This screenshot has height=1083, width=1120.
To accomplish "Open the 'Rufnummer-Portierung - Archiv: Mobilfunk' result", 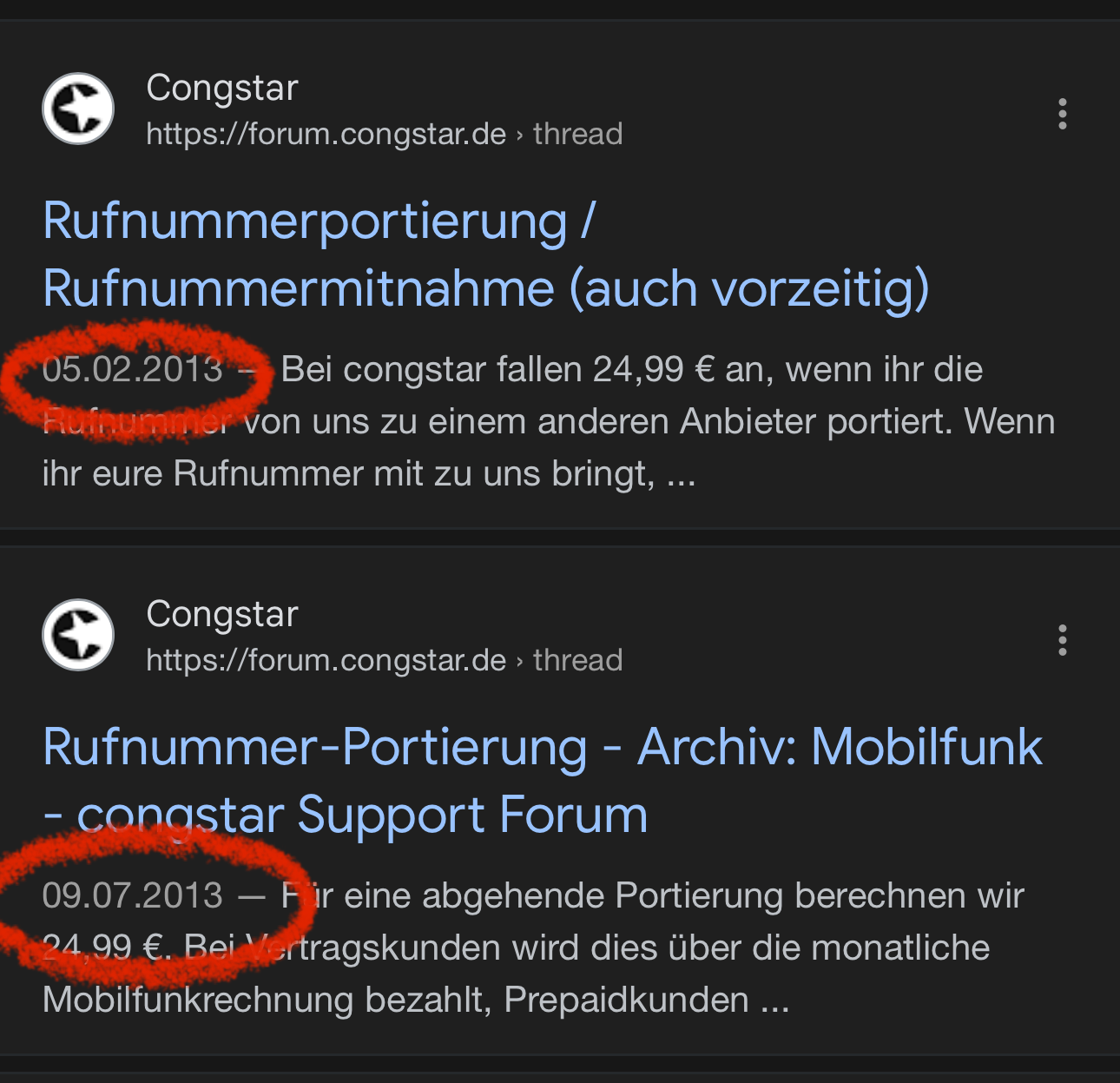I will pyautogui.click(x=542, y=747).
